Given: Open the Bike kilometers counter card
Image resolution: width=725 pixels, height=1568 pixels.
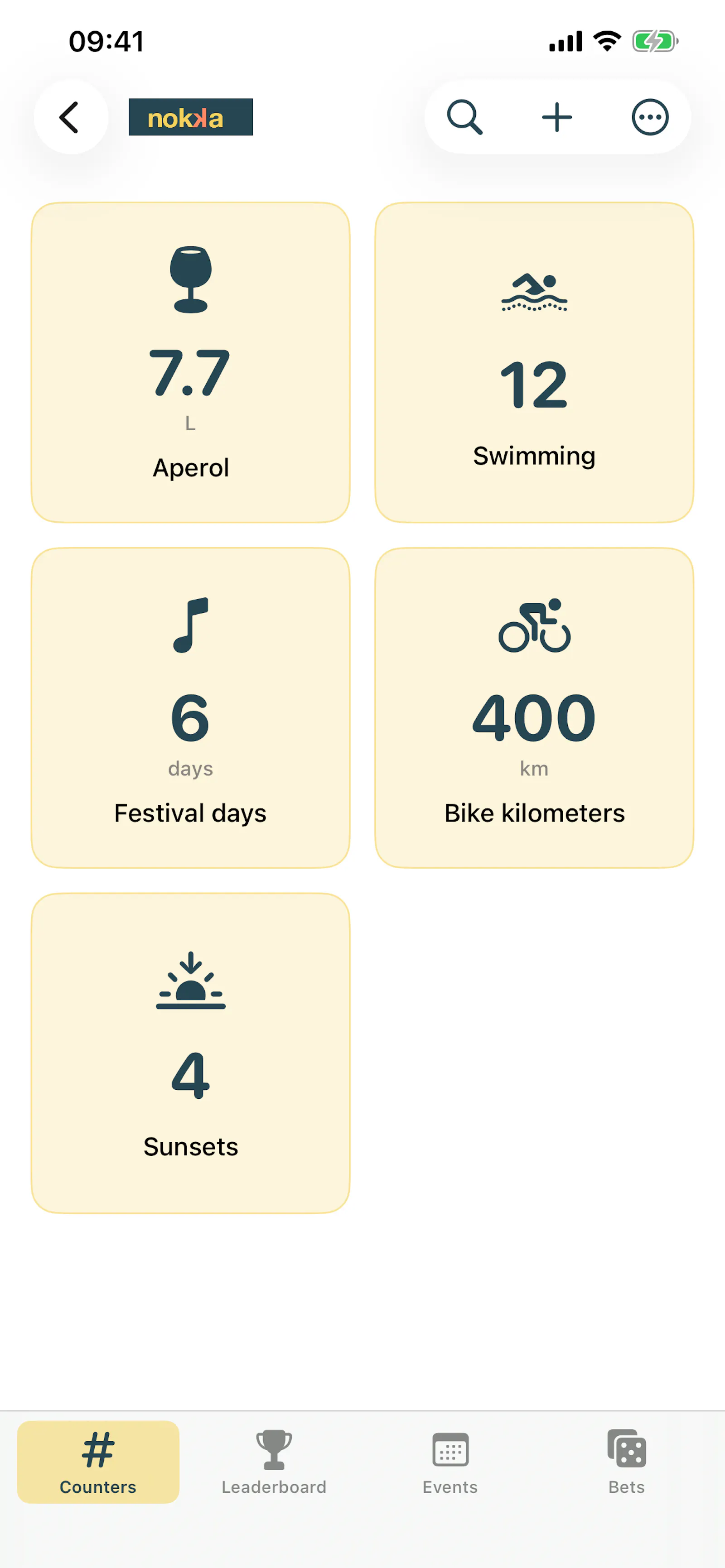Looking at the screenshot, I should coord(535,708).
